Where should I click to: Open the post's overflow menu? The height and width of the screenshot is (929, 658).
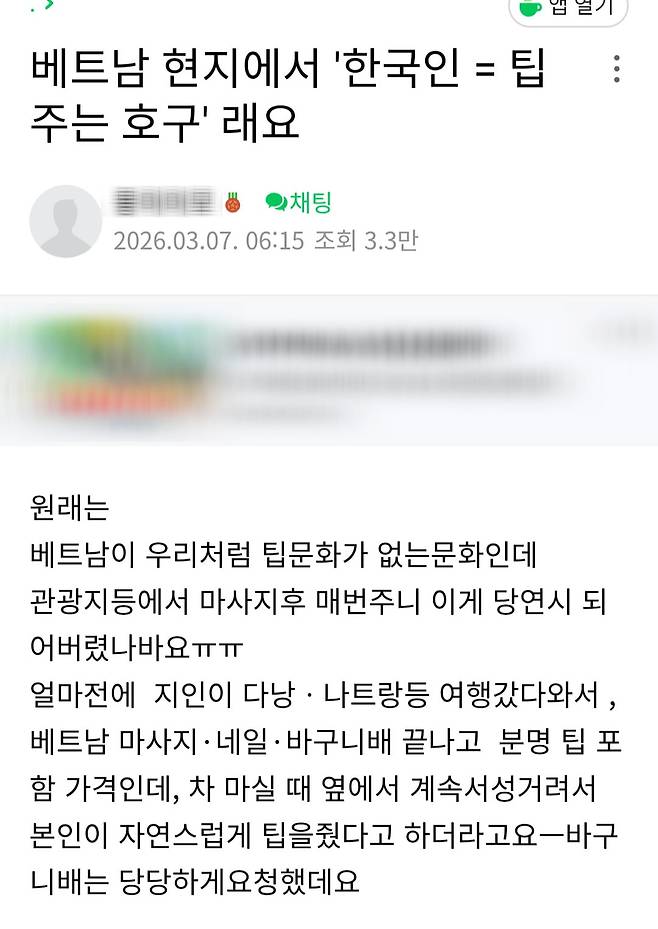(x=616, y=69)
